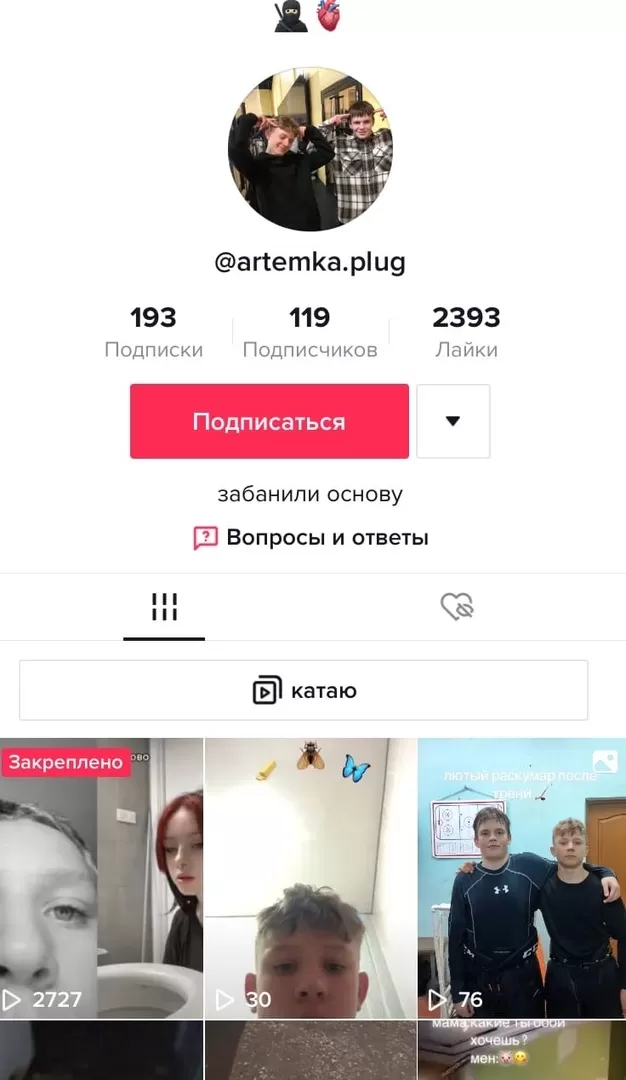Screen dimensions: 626x1080
Task: Open the video captioned мама какие ты обои хочешь
Action: pos(521,1050)
